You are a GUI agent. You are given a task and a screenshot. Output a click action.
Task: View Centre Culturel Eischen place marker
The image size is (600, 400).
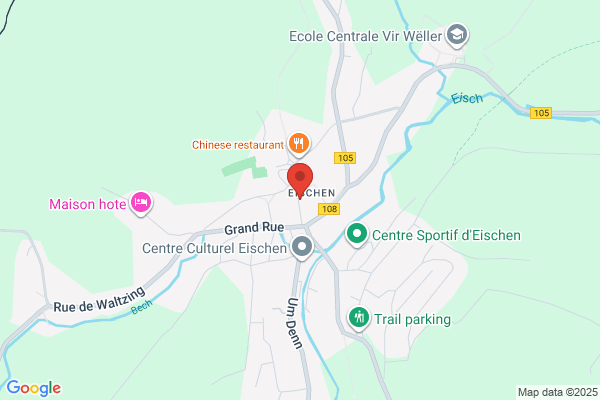302,247
